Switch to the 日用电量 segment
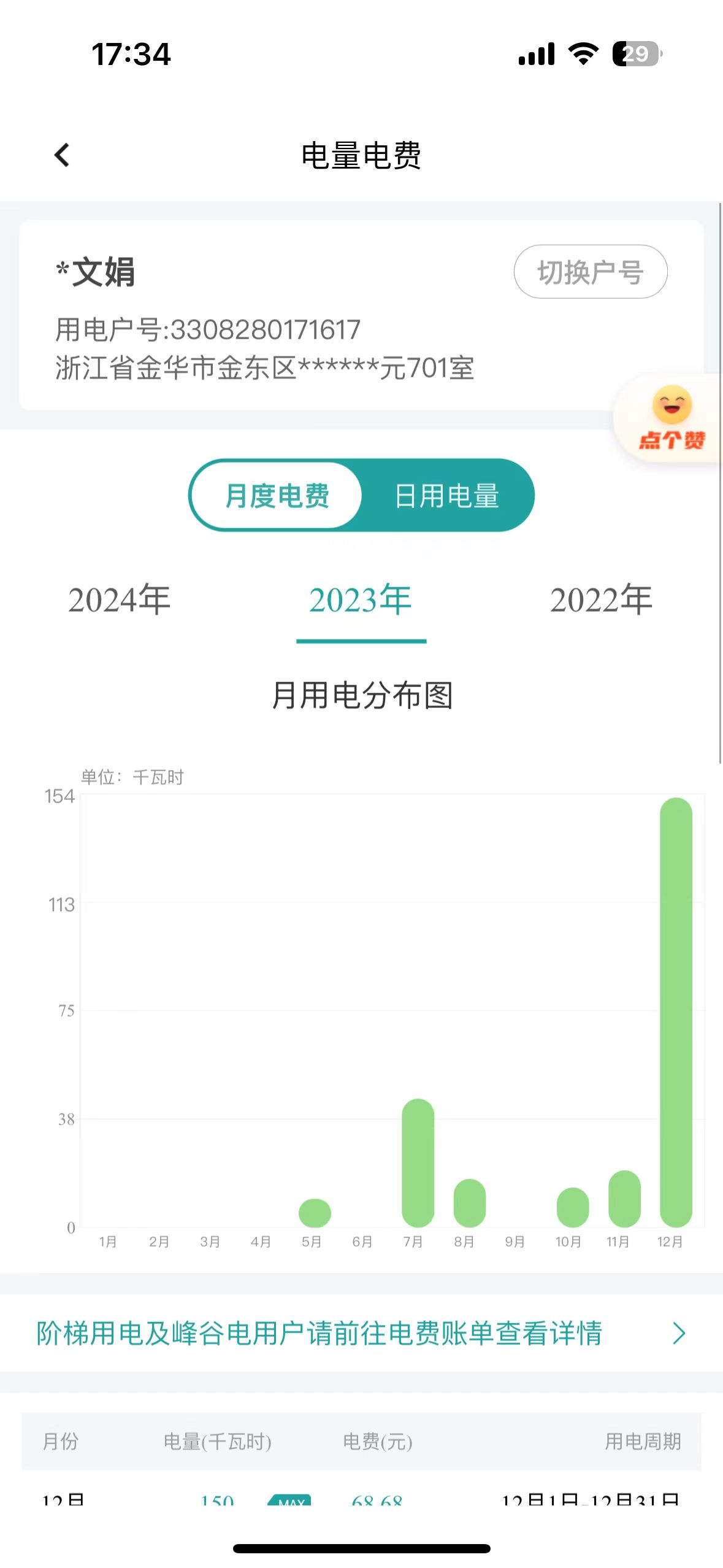 point(446,495)
